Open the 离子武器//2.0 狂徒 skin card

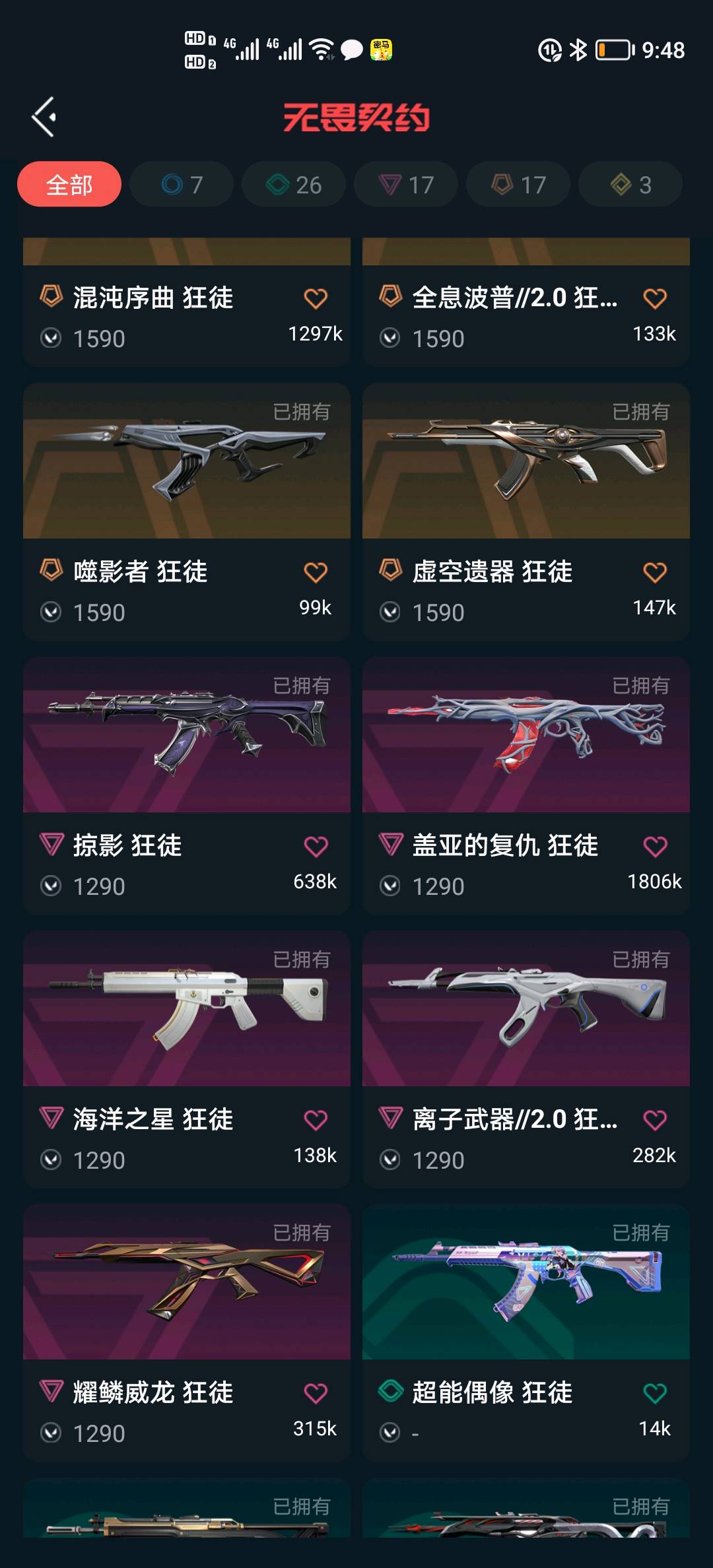click(526, 1010)
